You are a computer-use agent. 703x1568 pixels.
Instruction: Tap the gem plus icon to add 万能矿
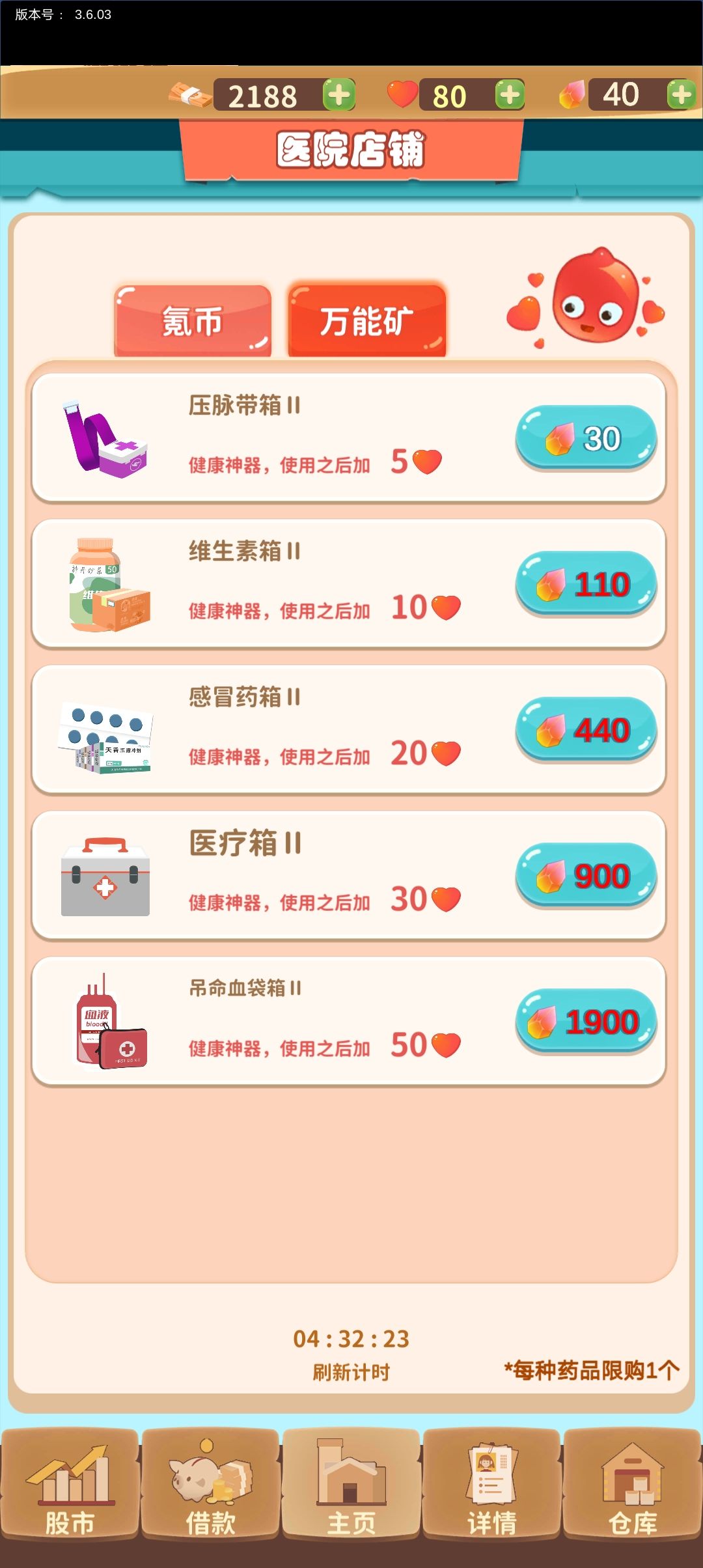click(680, 93)
